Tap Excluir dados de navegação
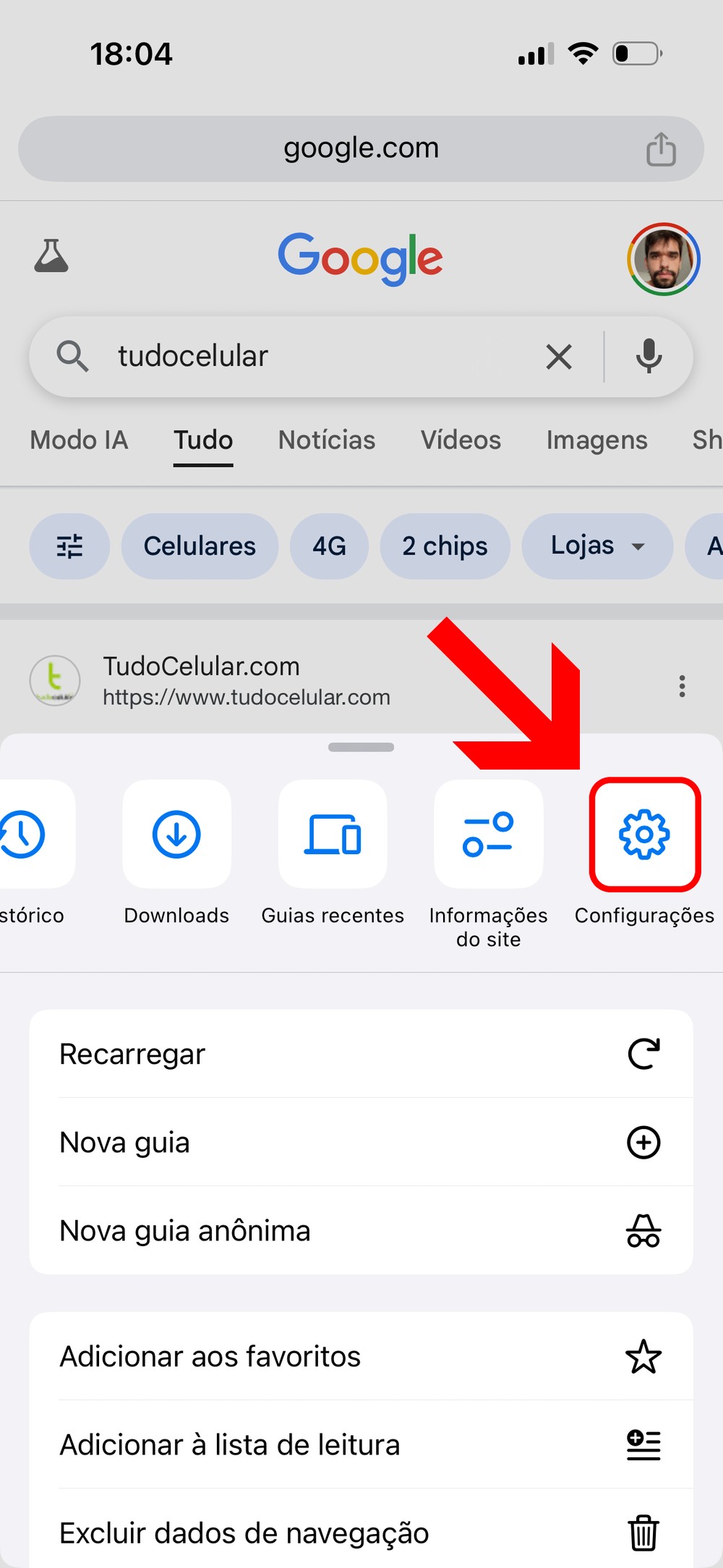Image resolution: width=723 pixels, height=1568 pixels. pyautogui.click(x=361, y=1533)
